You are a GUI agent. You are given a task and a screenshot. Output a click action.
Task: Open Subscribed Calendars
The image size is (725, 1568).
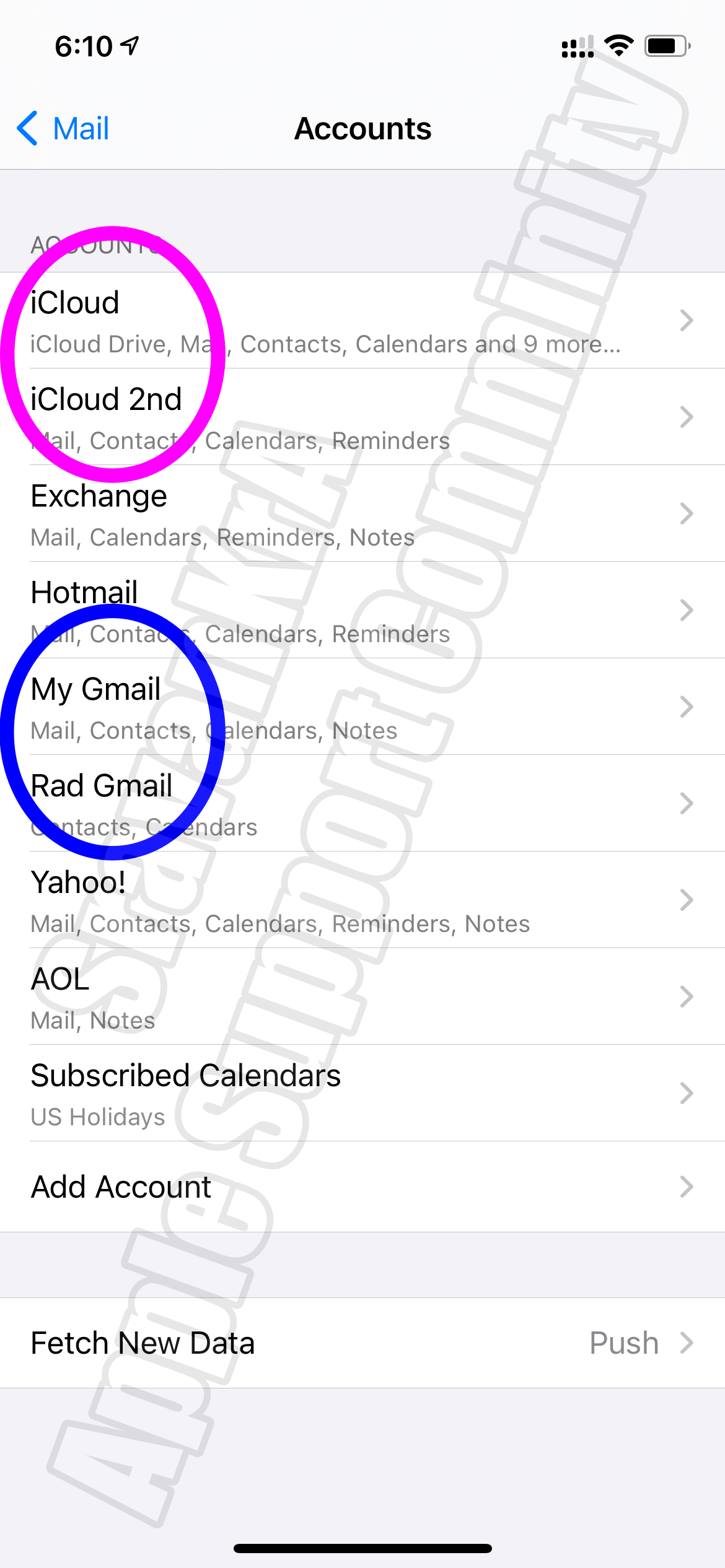tap(362, 1093)
